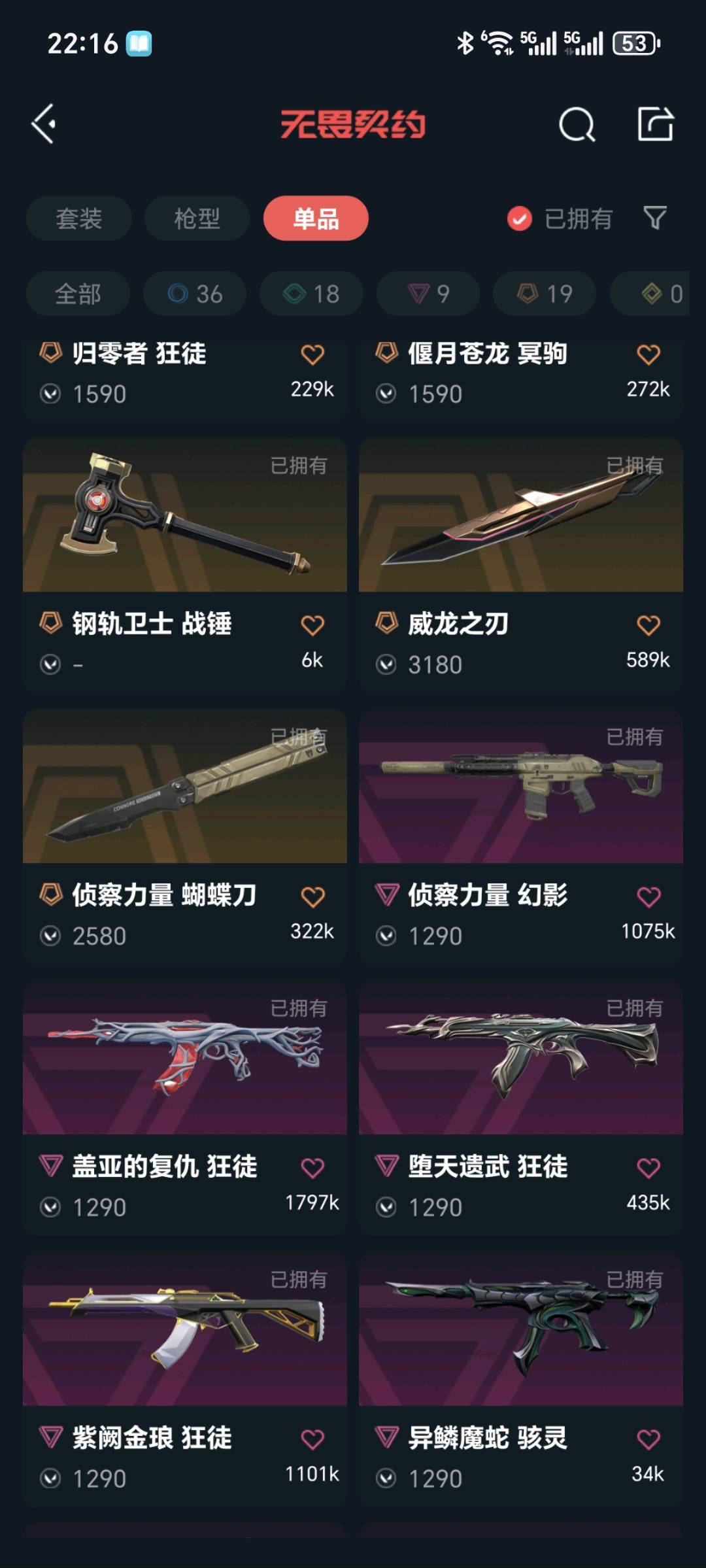706x1568 pixels.
Task: Share this page via the share icon
Action: click(655, 124)
